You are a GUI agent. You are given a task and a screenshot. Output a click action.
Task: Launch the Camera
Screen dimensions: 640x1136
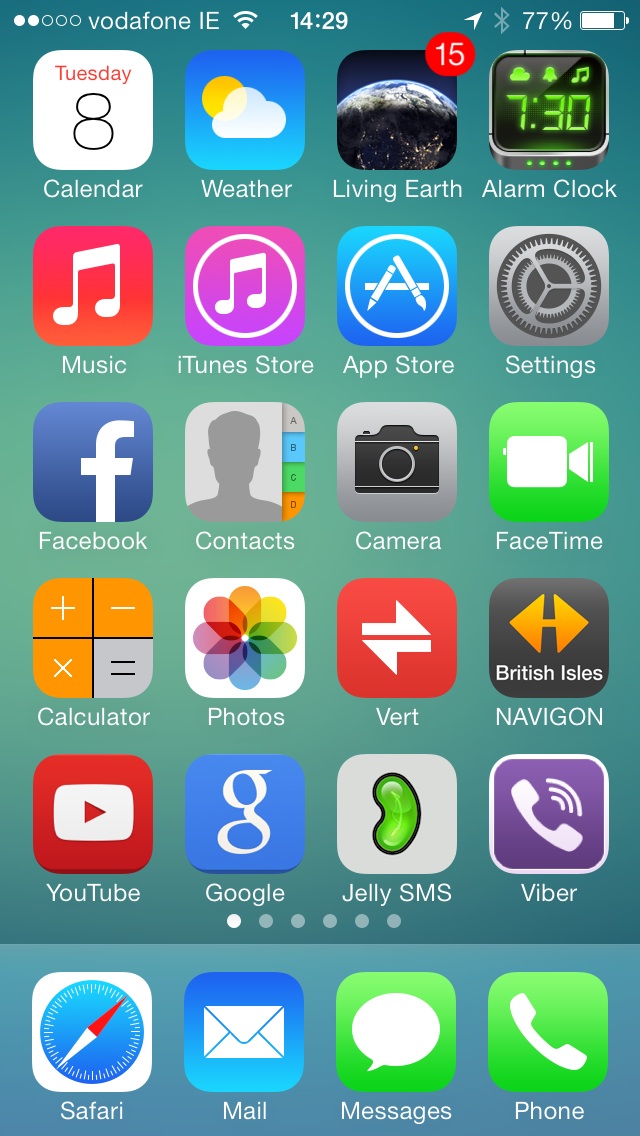pyautogui.click(x=397, y=462)
